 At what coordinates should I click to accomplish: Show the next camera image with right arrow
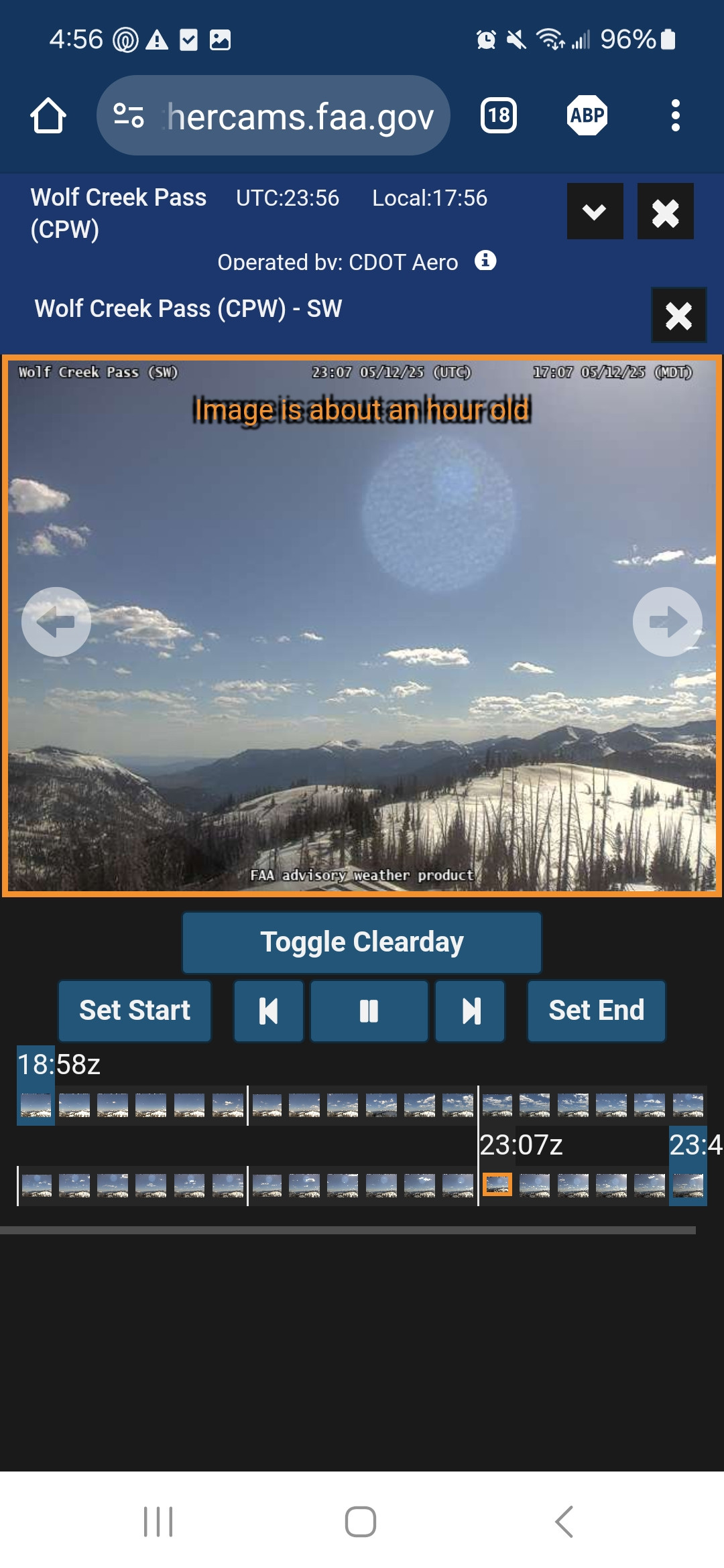(x=668, y=622)
